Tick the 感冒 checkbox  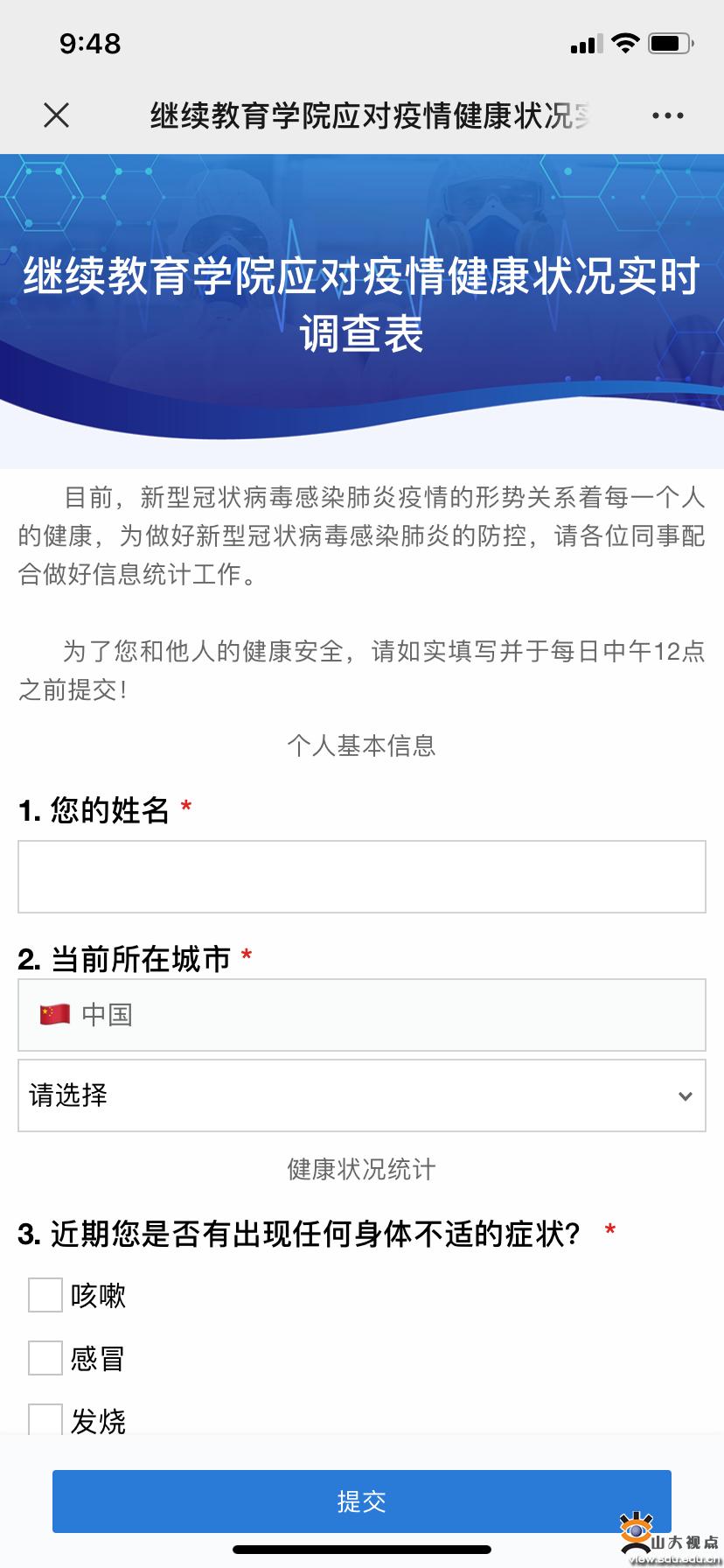point(45,1358)
